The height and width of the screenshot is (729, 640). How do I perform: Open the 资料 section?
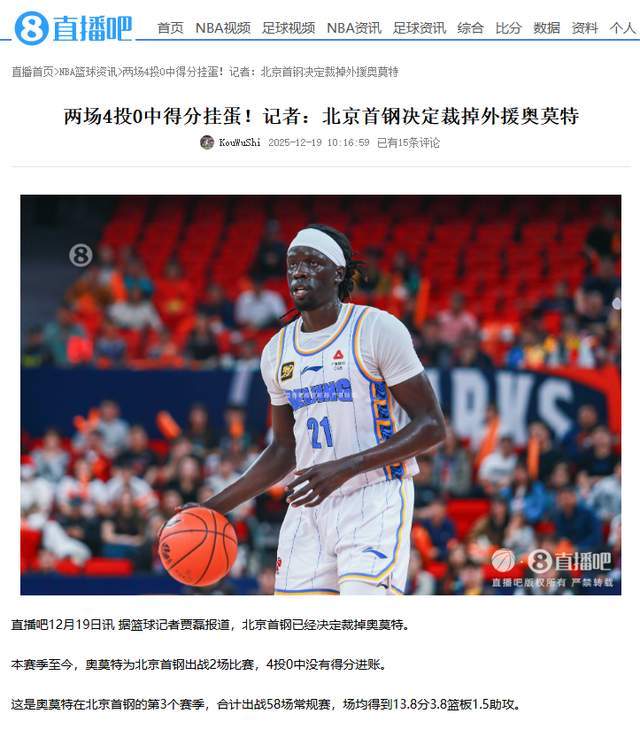[584, 28]
